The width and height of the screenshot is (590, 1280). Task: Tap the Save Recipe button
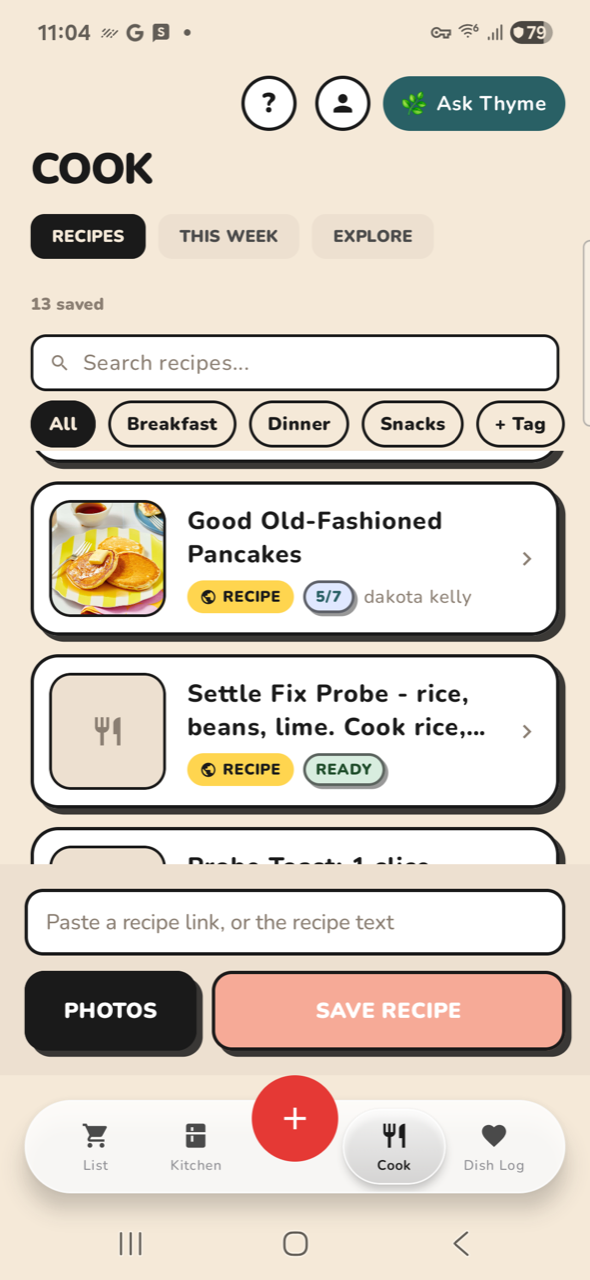[389, 1010]
